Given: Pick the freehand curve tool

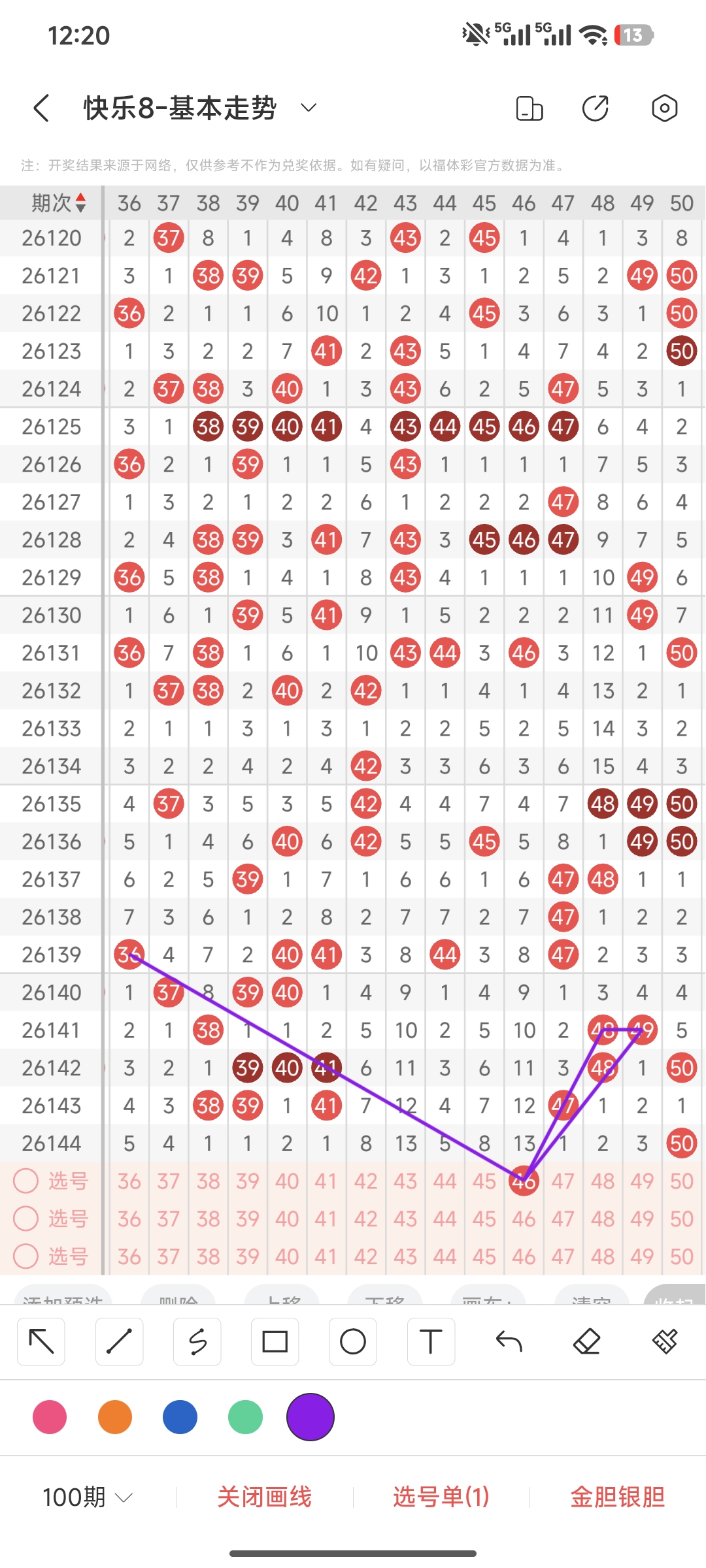Looking at the screenshot, I should [197, 1342].
